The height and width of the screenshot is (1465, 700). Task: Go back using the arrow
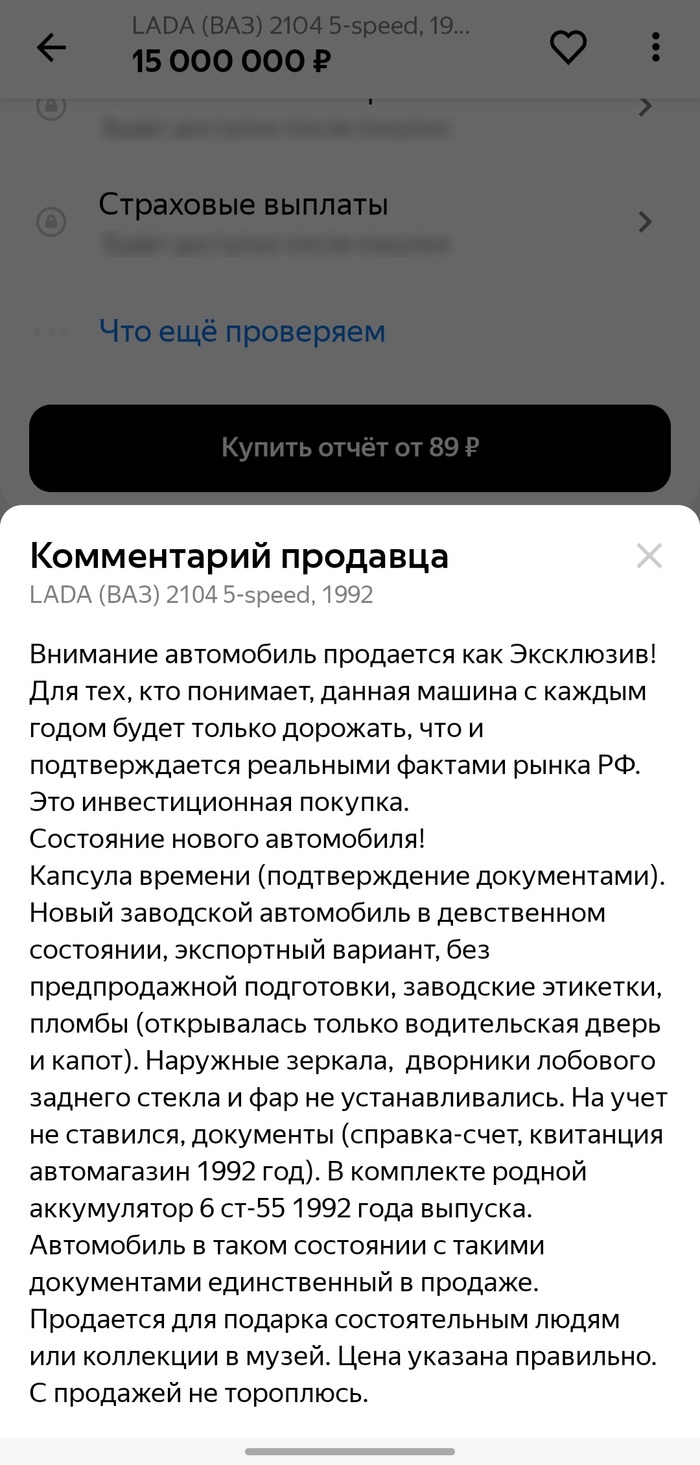coord(50,48)
